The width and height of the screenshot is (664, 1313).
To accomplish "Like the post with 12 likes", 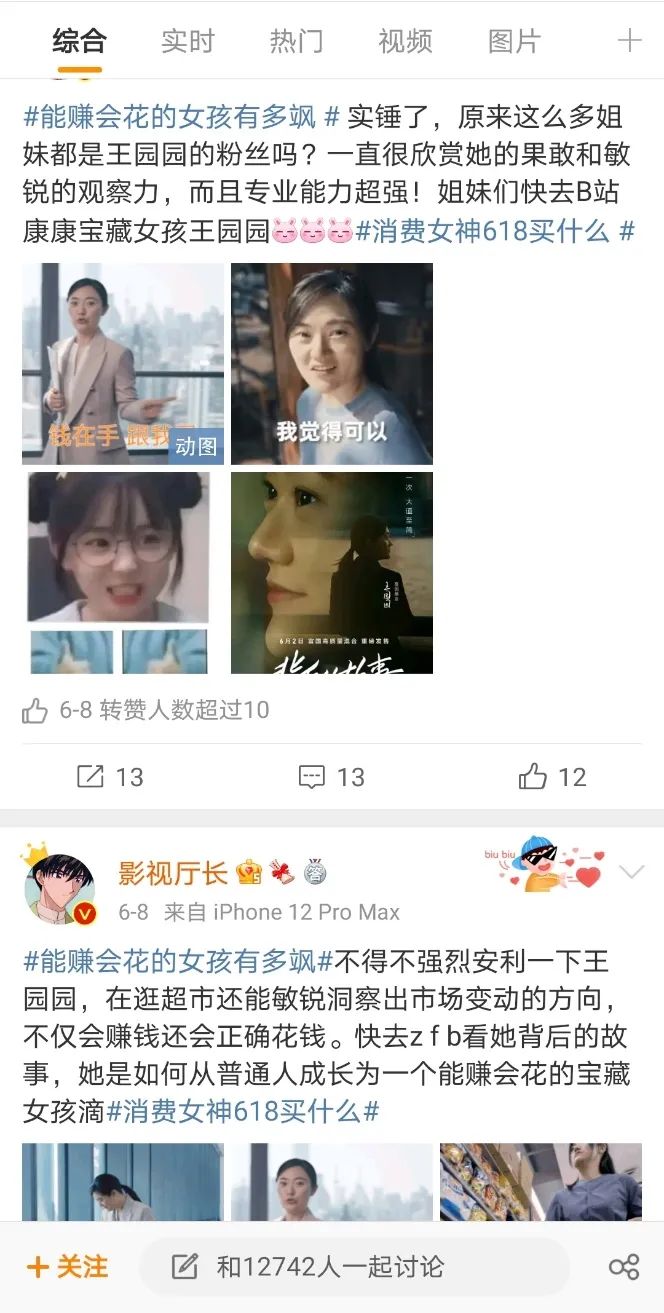I will (x=553, y=777).
